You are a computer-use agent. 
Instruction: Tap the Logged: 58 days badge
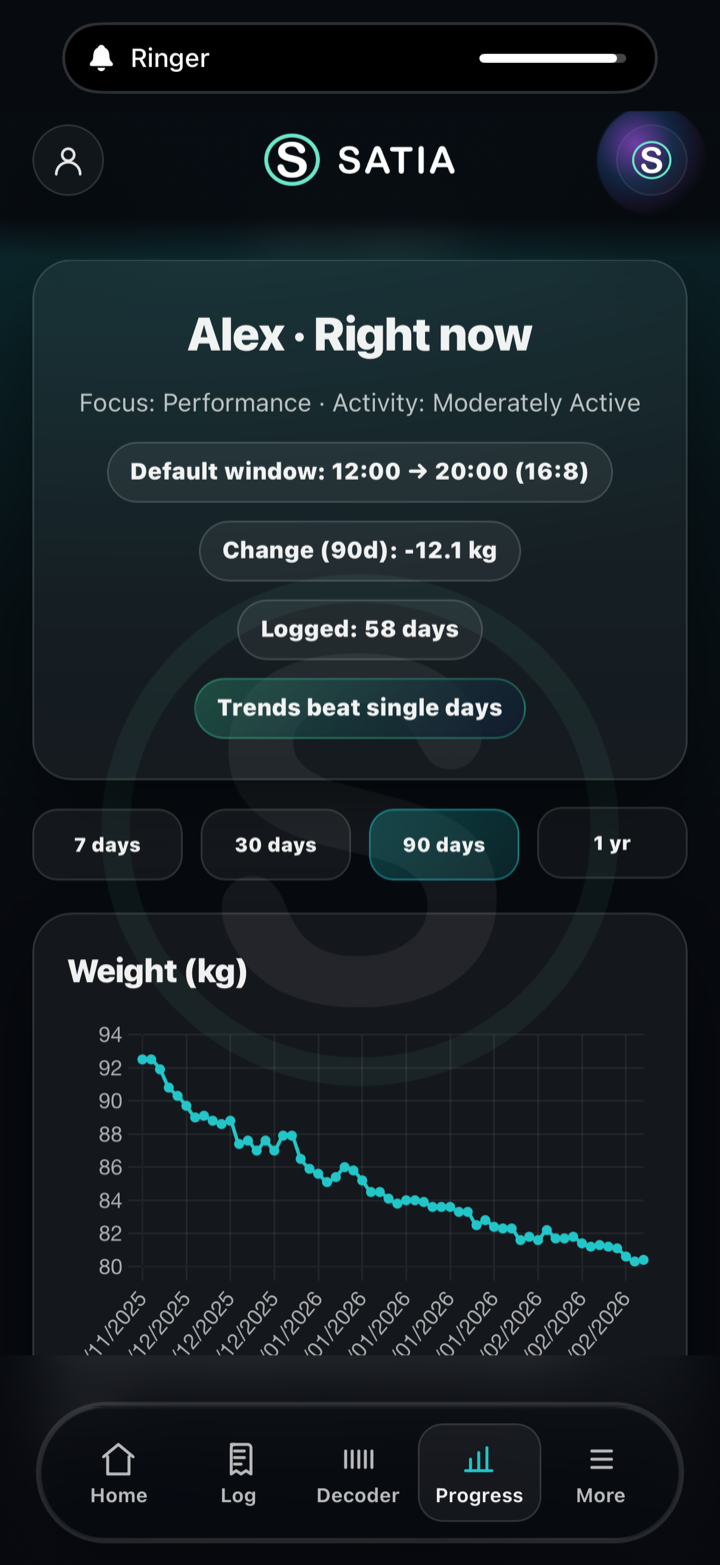(x=359, y=629)
